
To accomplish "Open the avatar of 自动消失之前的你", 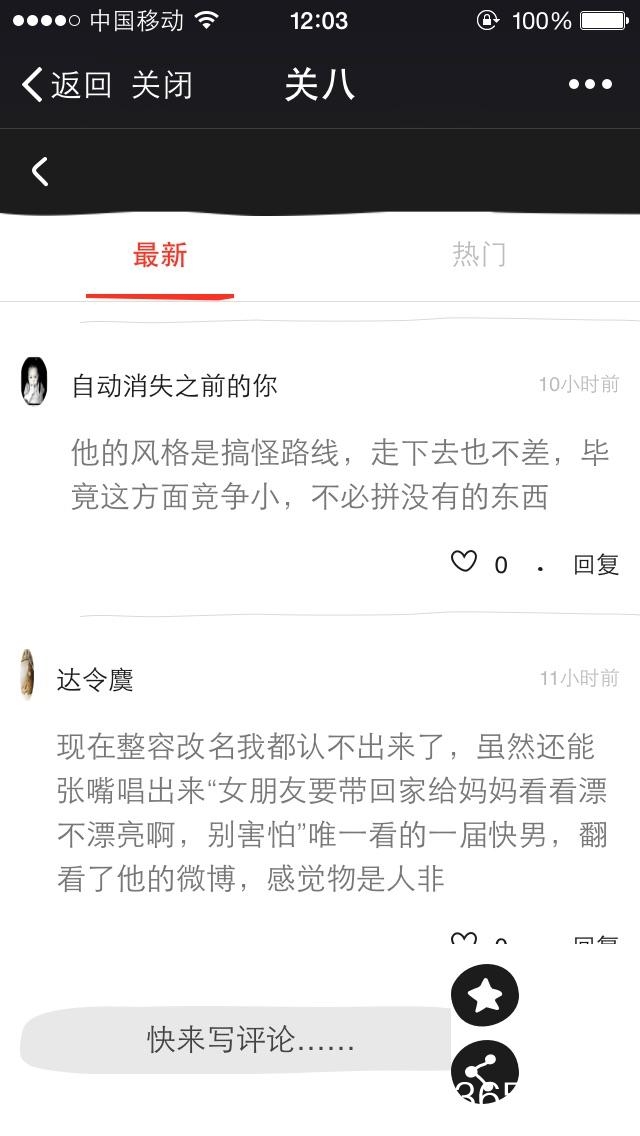I will pos(34,381).
